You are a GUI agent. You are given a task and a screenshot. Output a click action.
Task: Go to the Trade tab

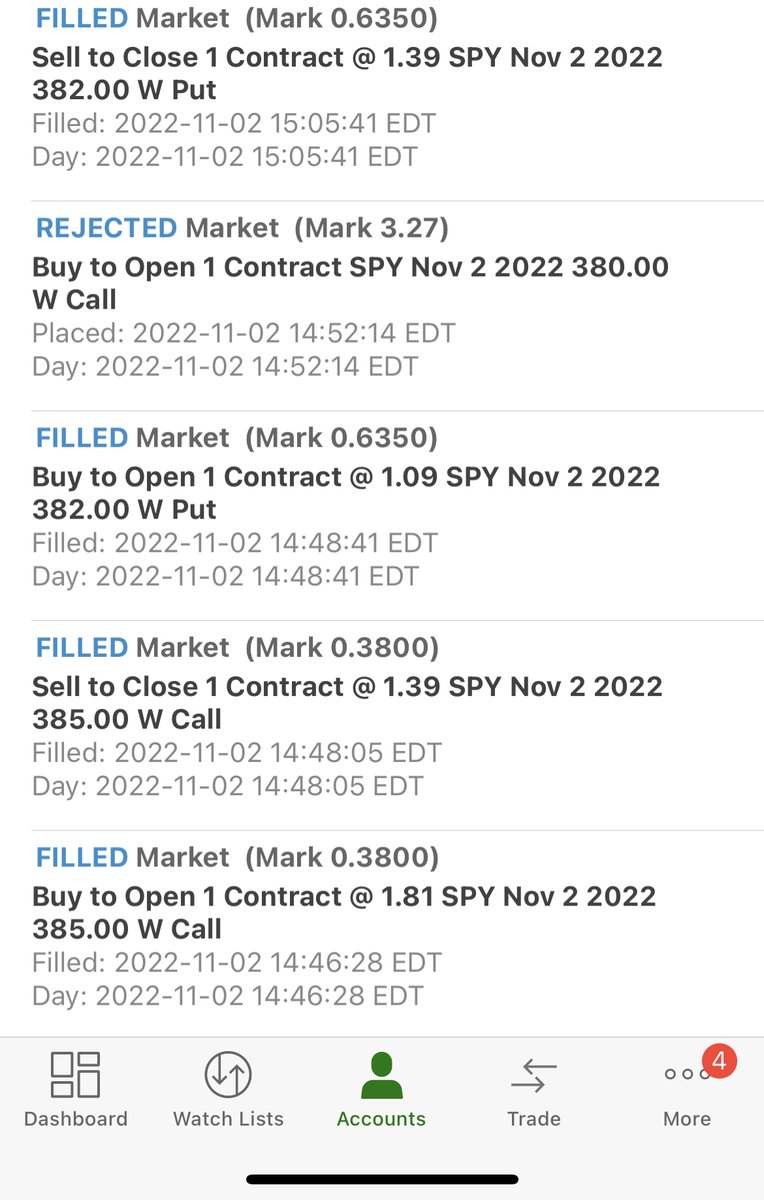pyautogui.click(x=533, y=1090)
